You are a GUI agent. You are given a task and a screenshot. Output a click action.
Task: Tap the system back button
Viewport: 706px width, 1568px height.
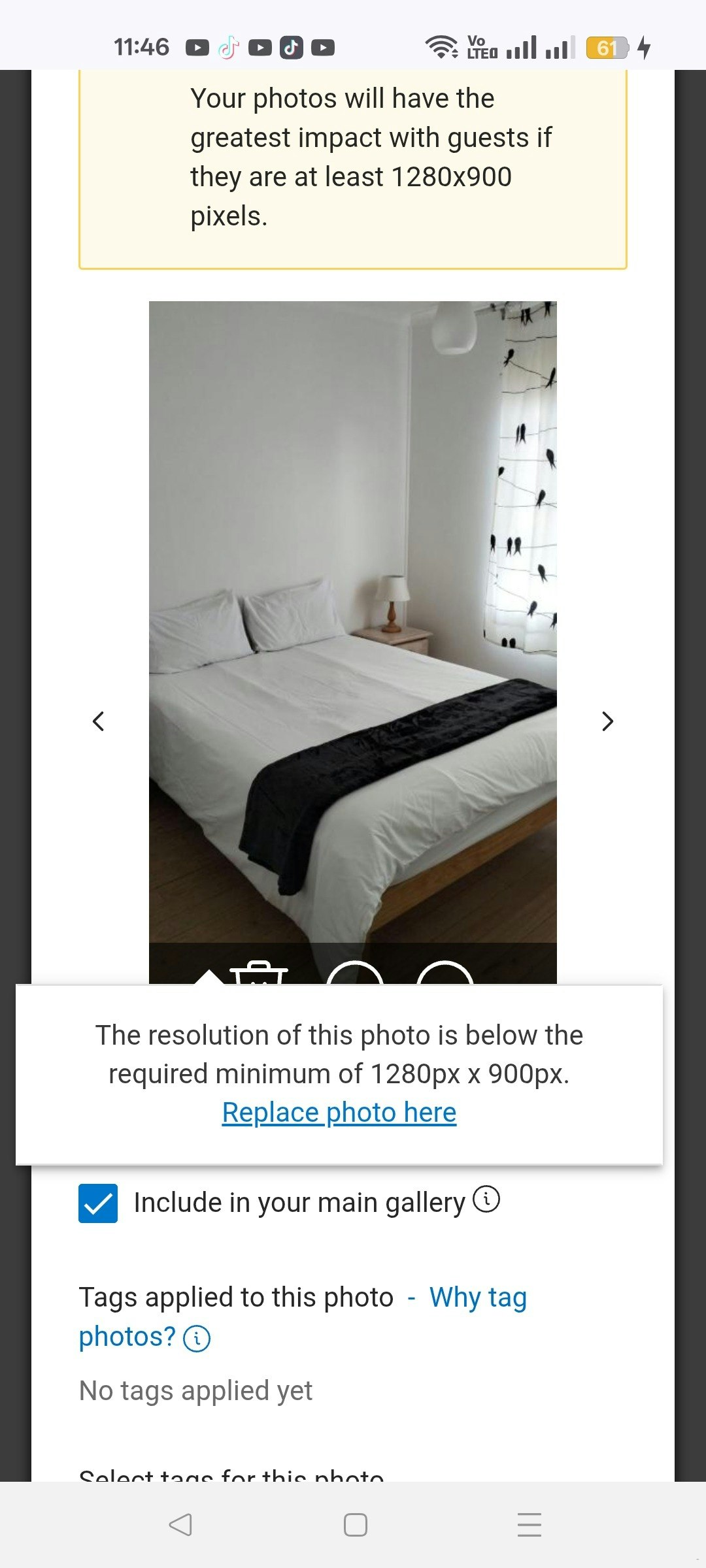[180, 1525]
